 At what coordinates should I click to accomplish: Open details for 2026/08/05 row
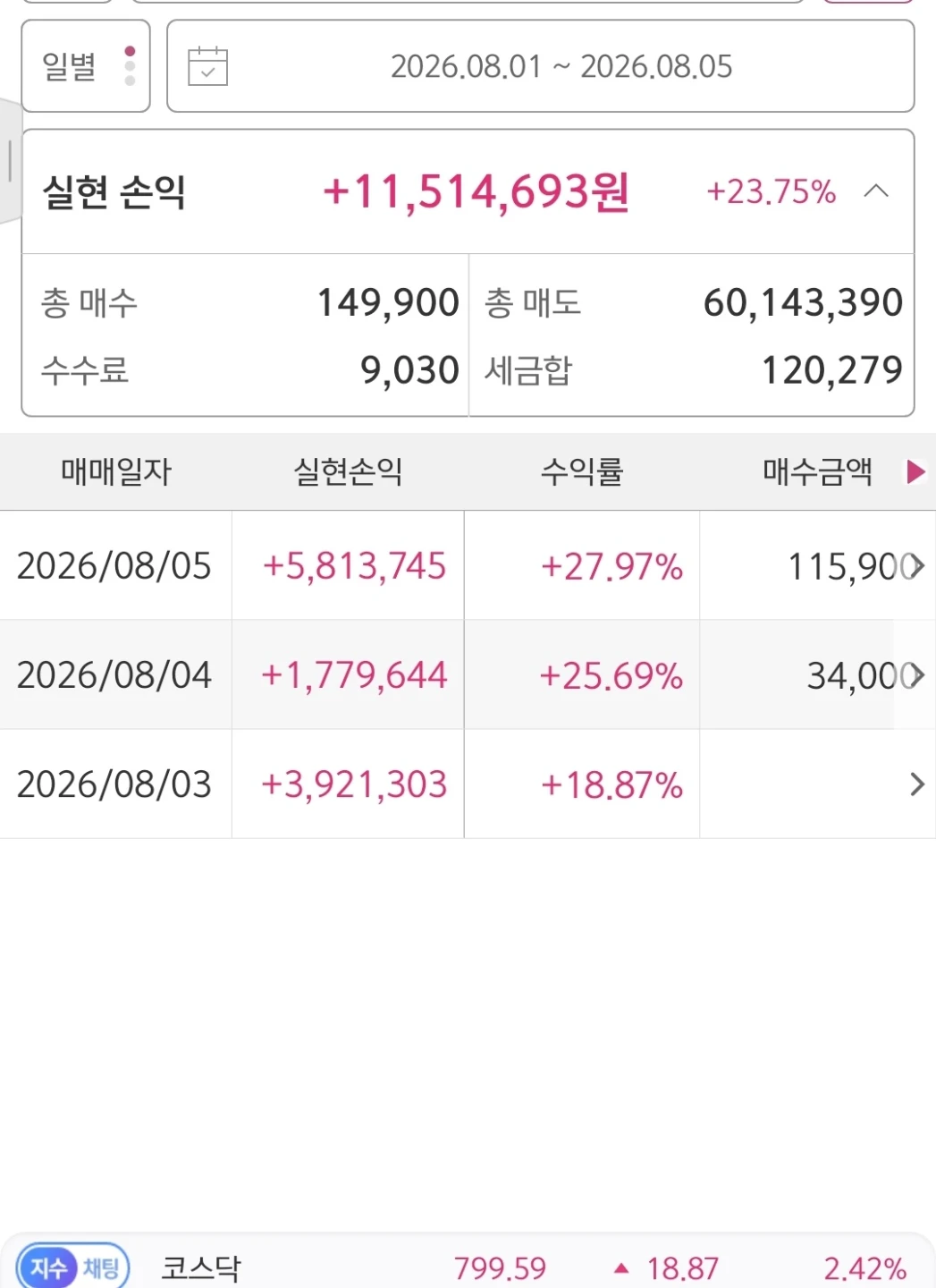click(x=468, y=565)
